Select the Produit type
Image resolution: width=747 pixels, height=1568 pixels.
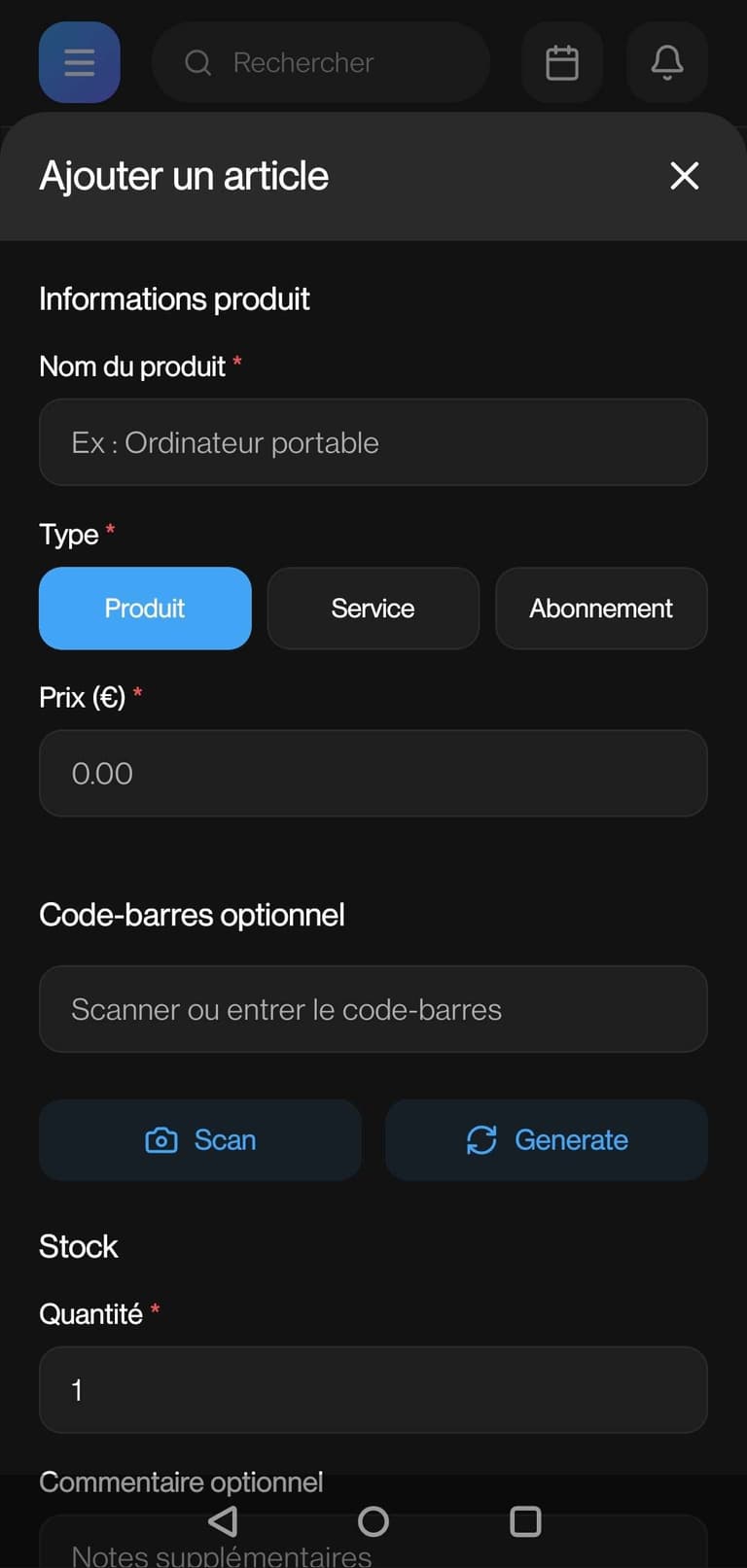coord(145,609)
